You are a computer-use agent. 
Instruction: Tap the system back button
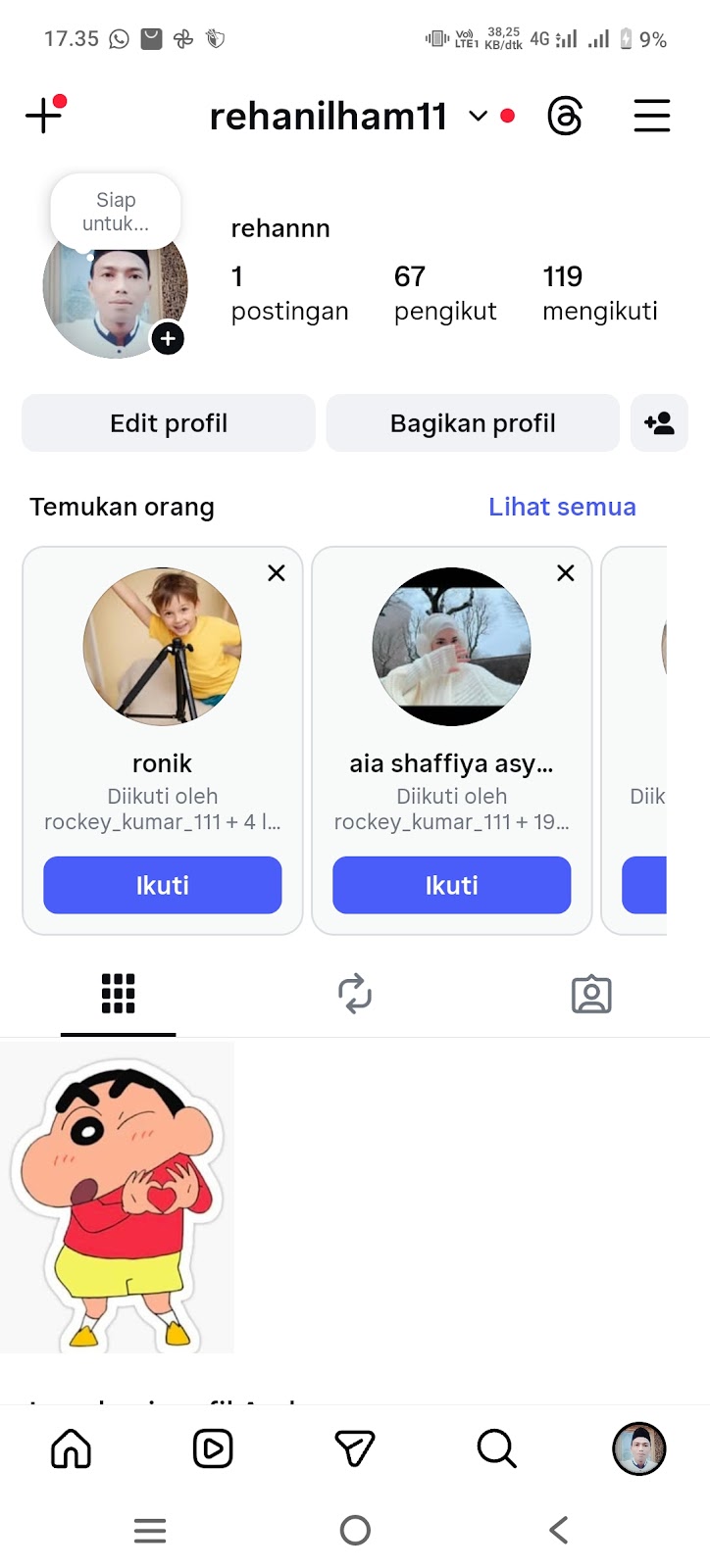559,1530
